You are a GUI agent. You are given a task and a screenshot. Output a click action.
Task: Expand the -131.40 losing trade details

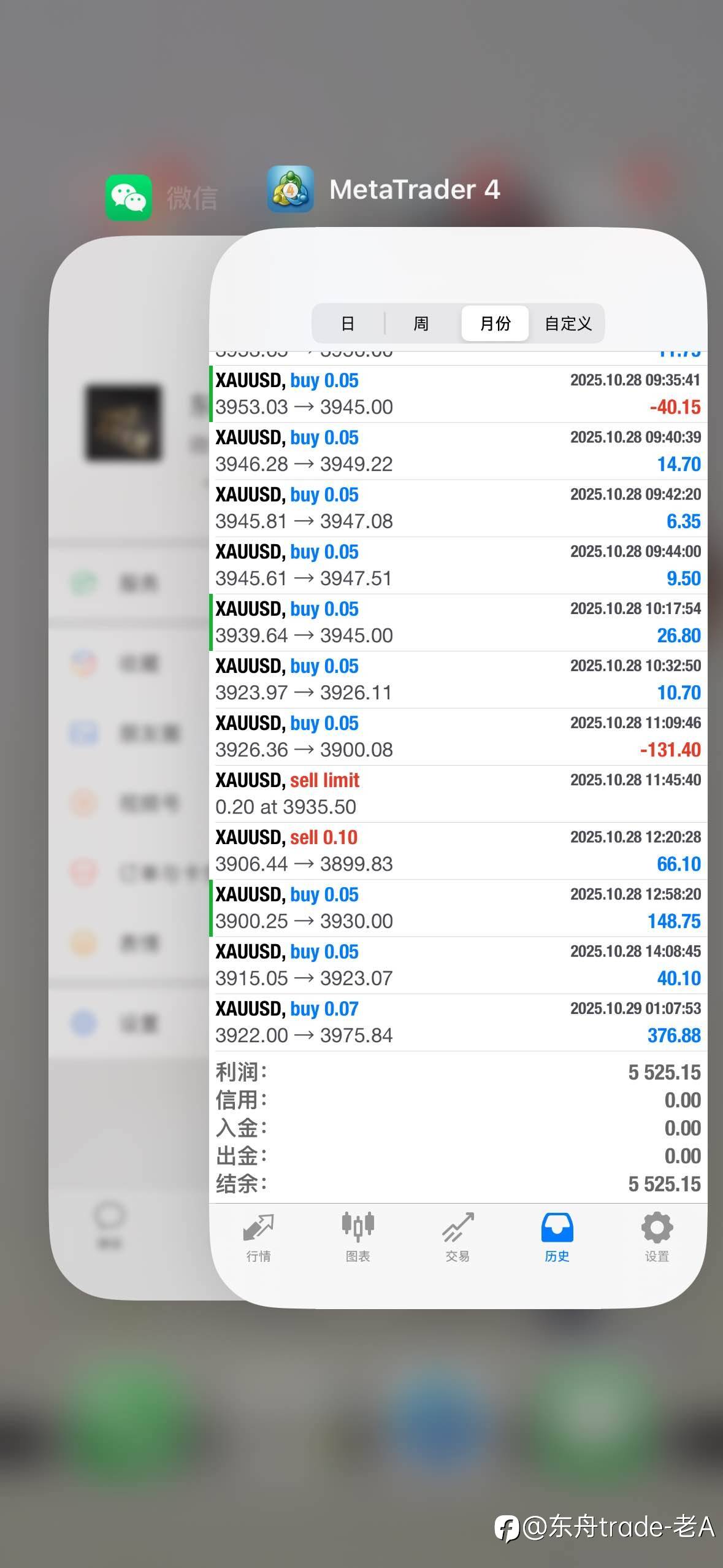(457, 736)
